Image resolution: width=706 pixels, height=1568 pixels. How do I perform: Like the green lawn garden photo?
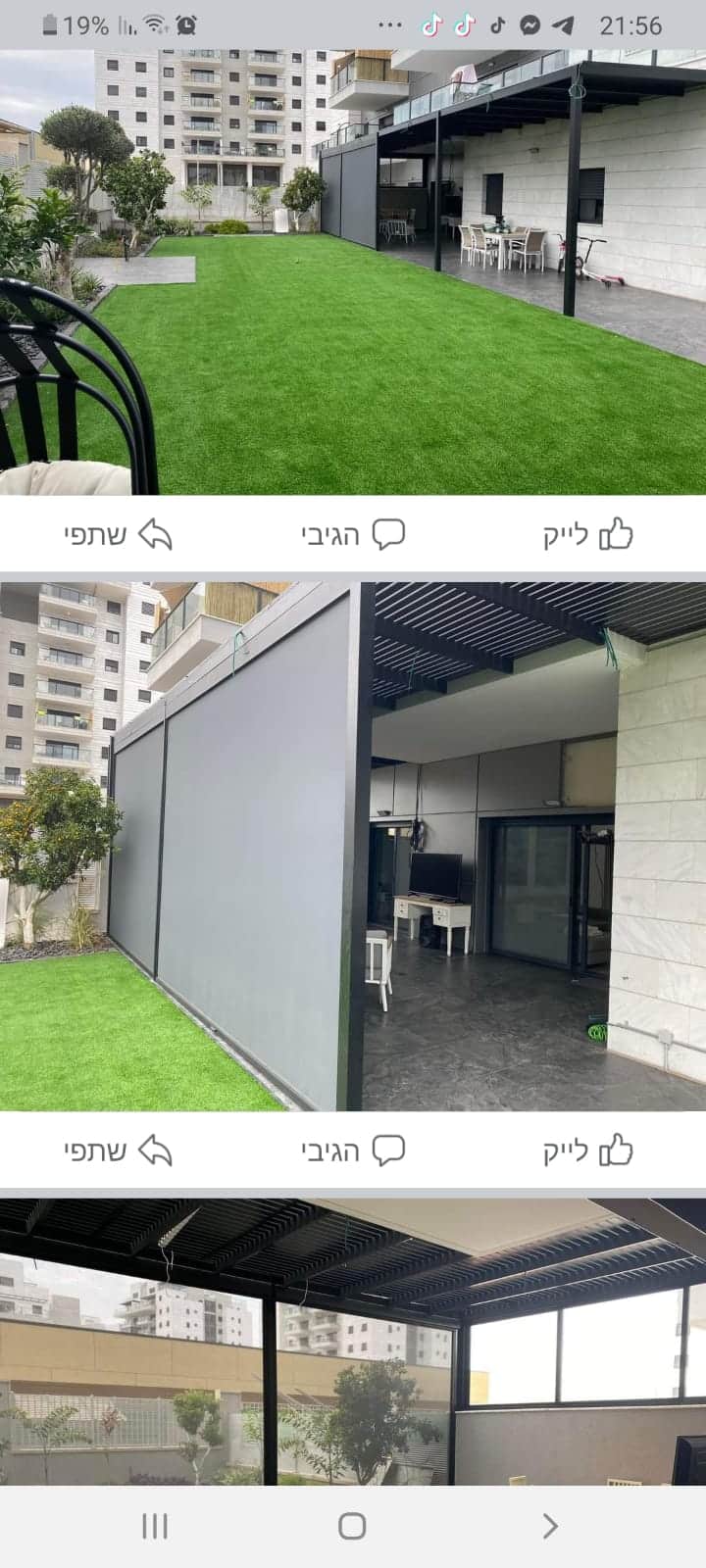[x=588, y=534]
